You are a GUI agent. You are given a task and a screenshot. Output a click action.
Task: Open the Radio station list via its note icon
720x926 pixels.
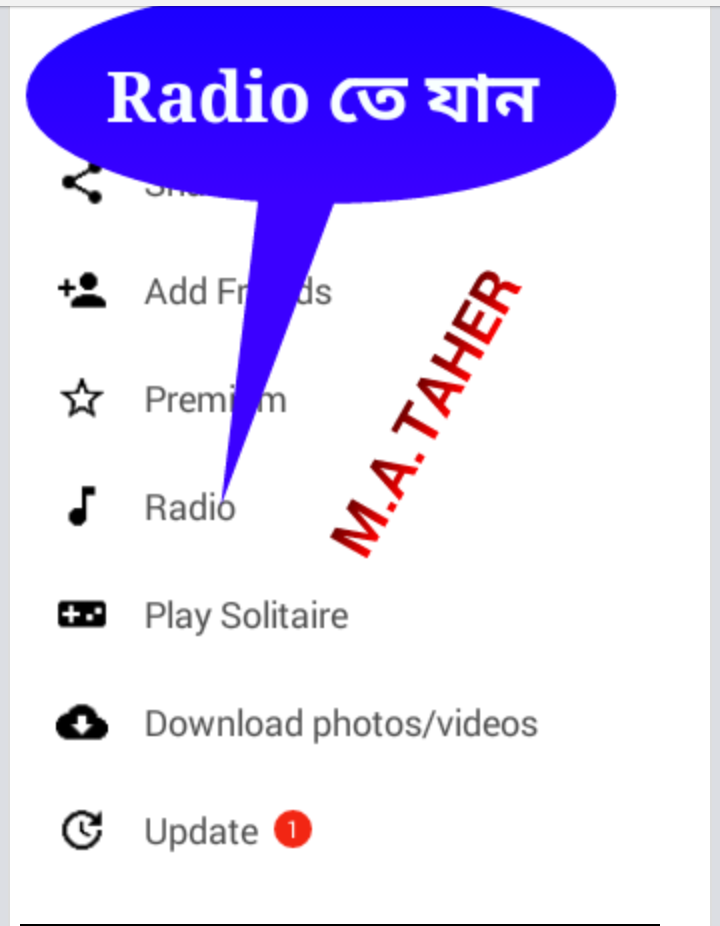coord(82,507)
